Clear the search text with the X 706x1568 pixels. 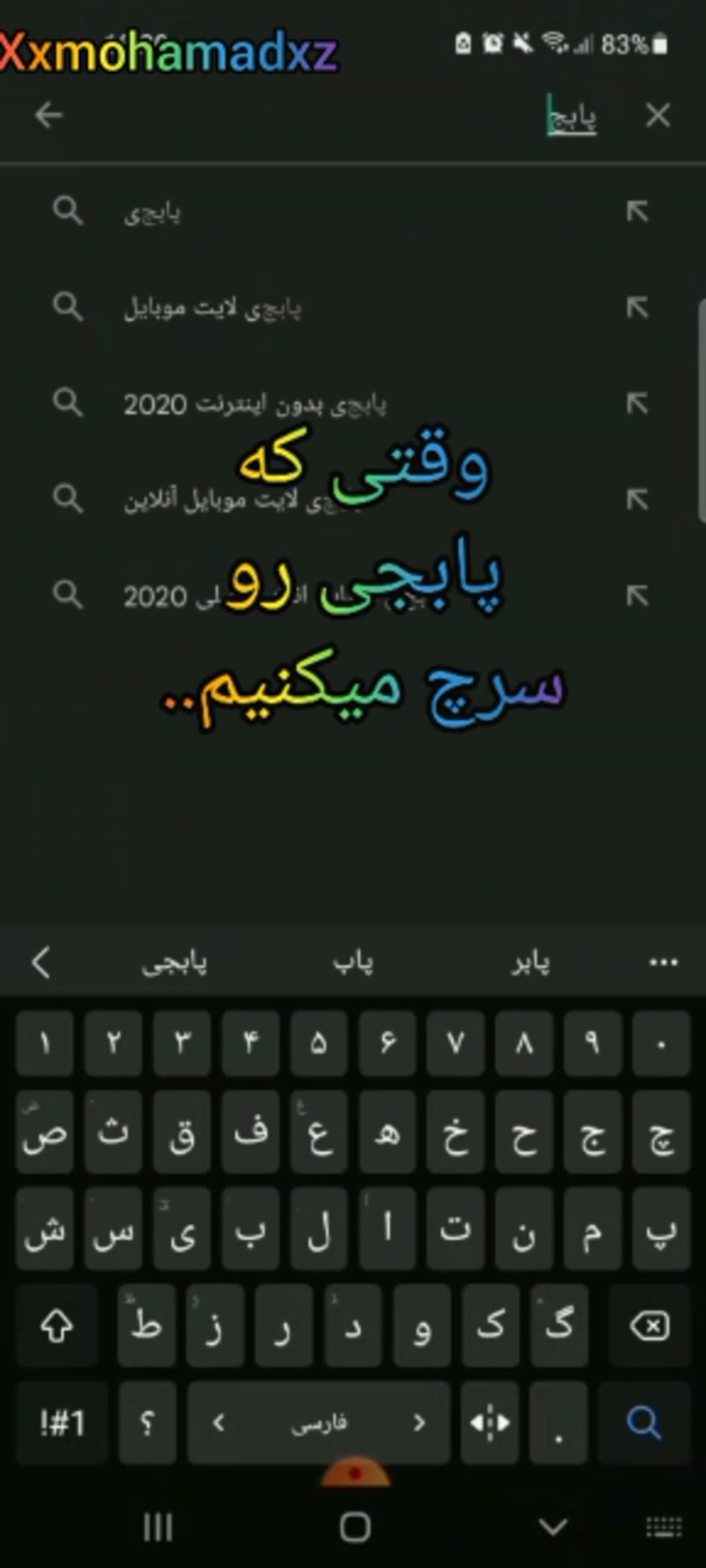[x=657, y=115]
